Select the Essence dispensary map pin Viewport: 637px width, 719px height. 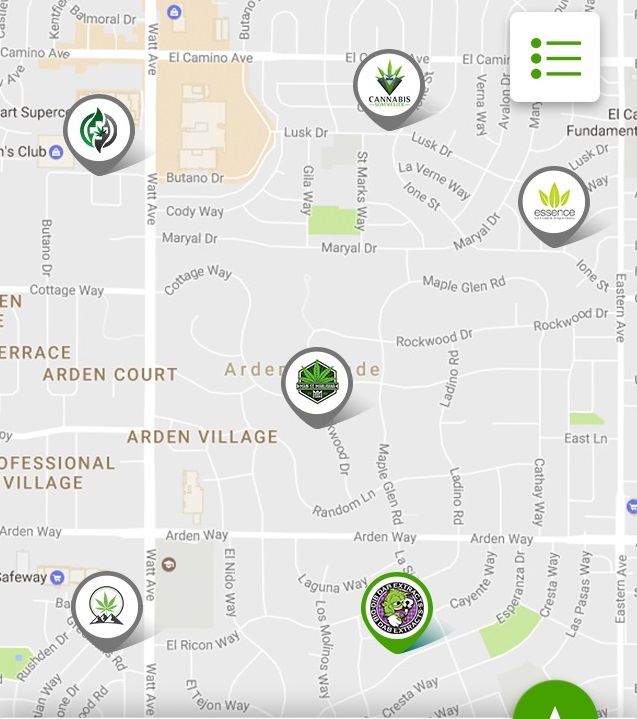tap(554, 202)
